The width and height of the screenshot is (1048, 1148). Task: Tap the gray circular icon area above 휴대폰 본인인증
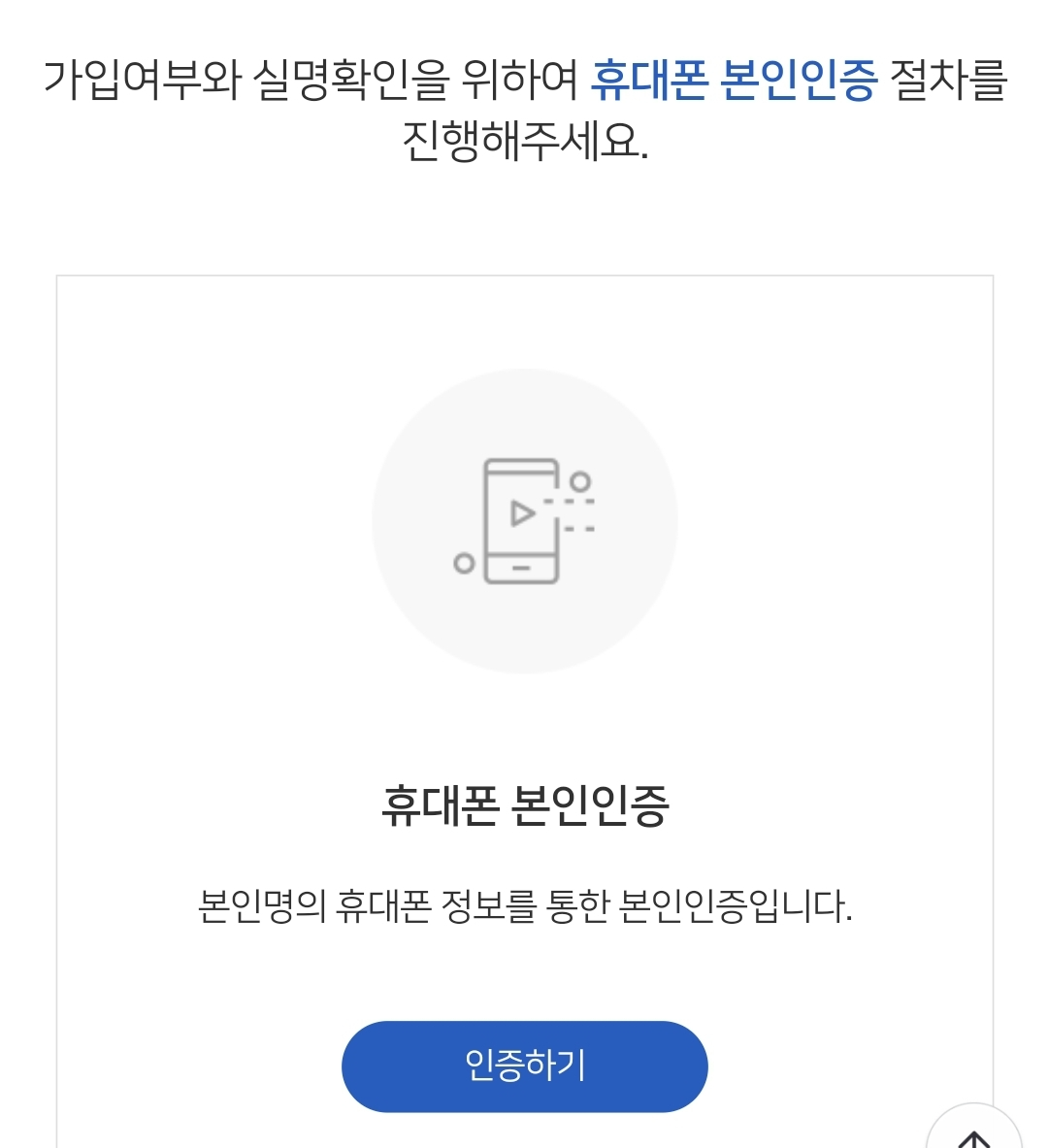tap(524, 521)
